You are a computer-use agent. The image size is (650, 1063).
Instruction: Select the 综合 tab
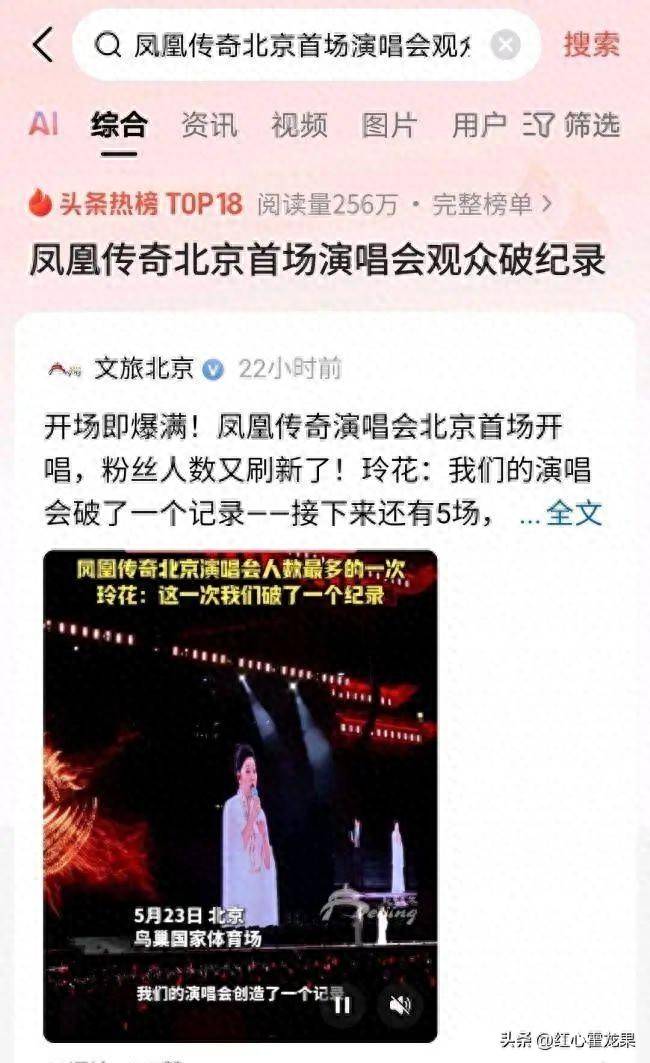pos(119,125)
